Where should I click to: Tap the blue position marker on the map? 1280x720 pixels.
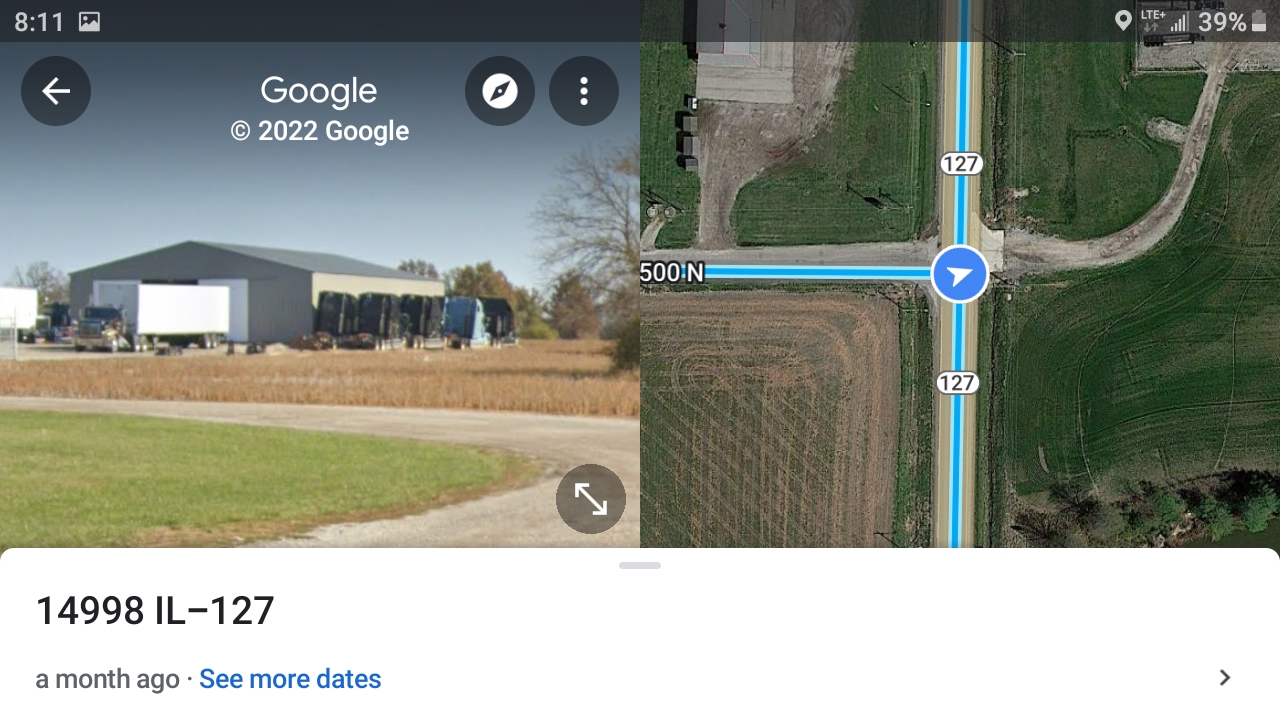point(960,274)
